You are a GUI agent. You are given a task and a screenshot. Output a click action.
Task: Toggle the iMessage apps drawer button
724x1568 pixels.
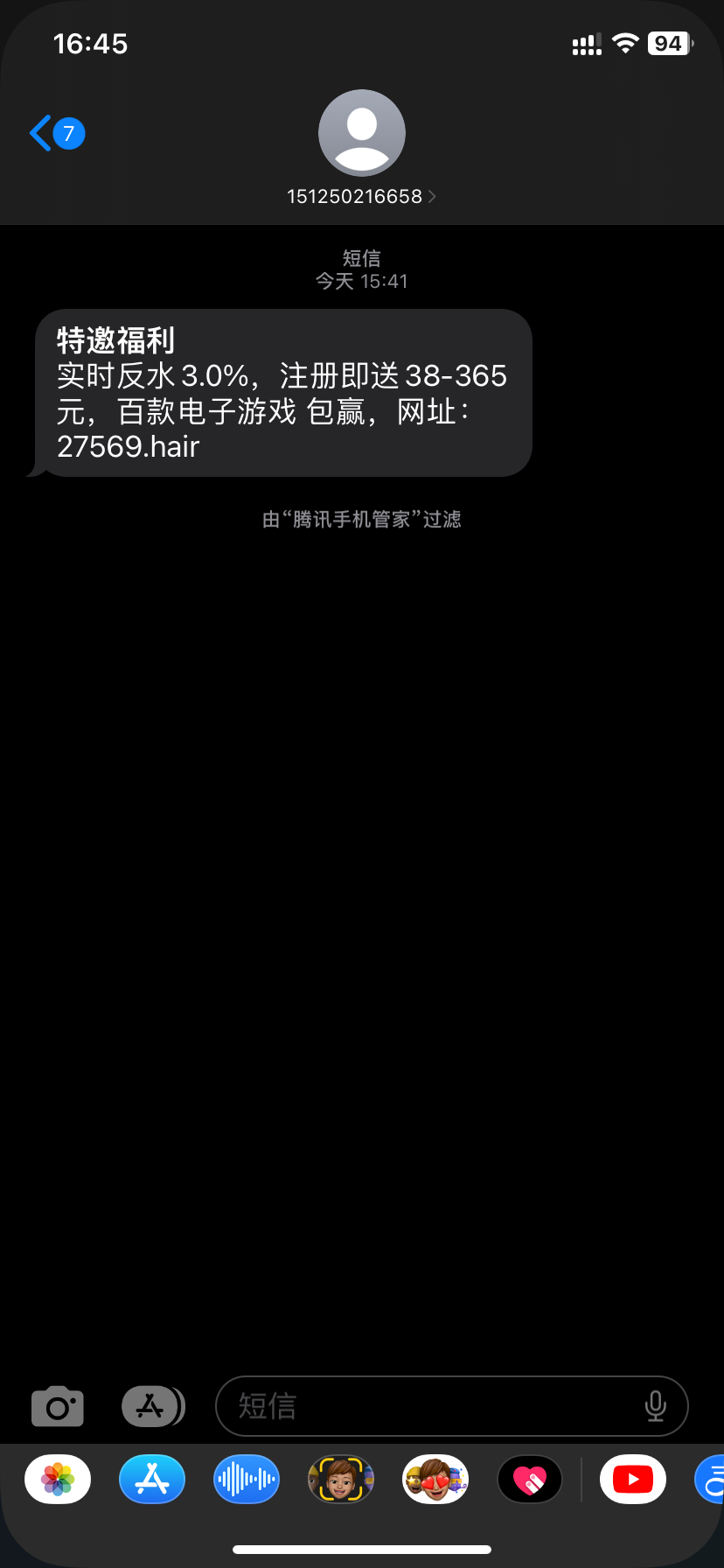pyautogui.click(x=153, y=1406)
